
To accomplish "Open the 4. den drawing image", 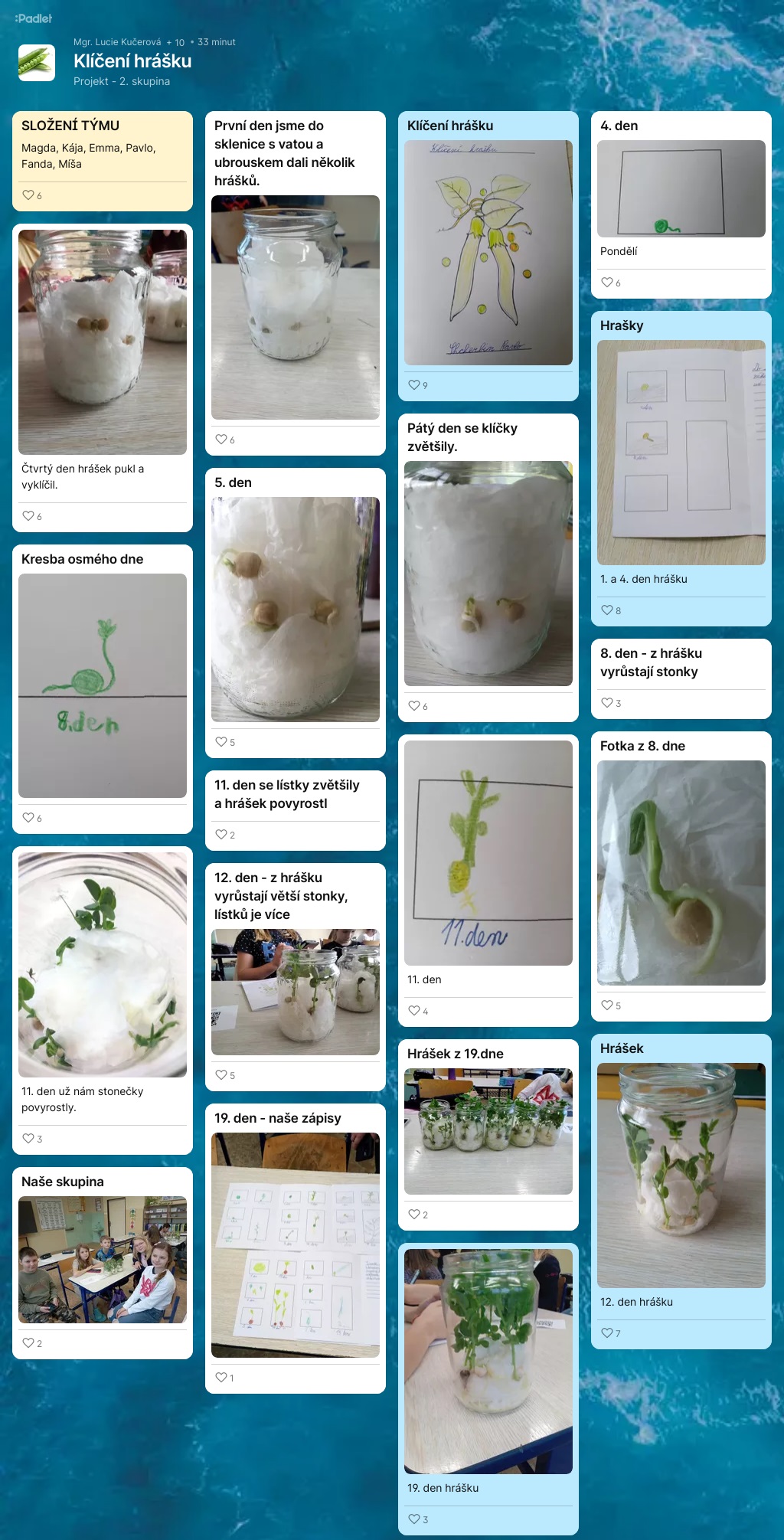I will click(x=681, y=188).
